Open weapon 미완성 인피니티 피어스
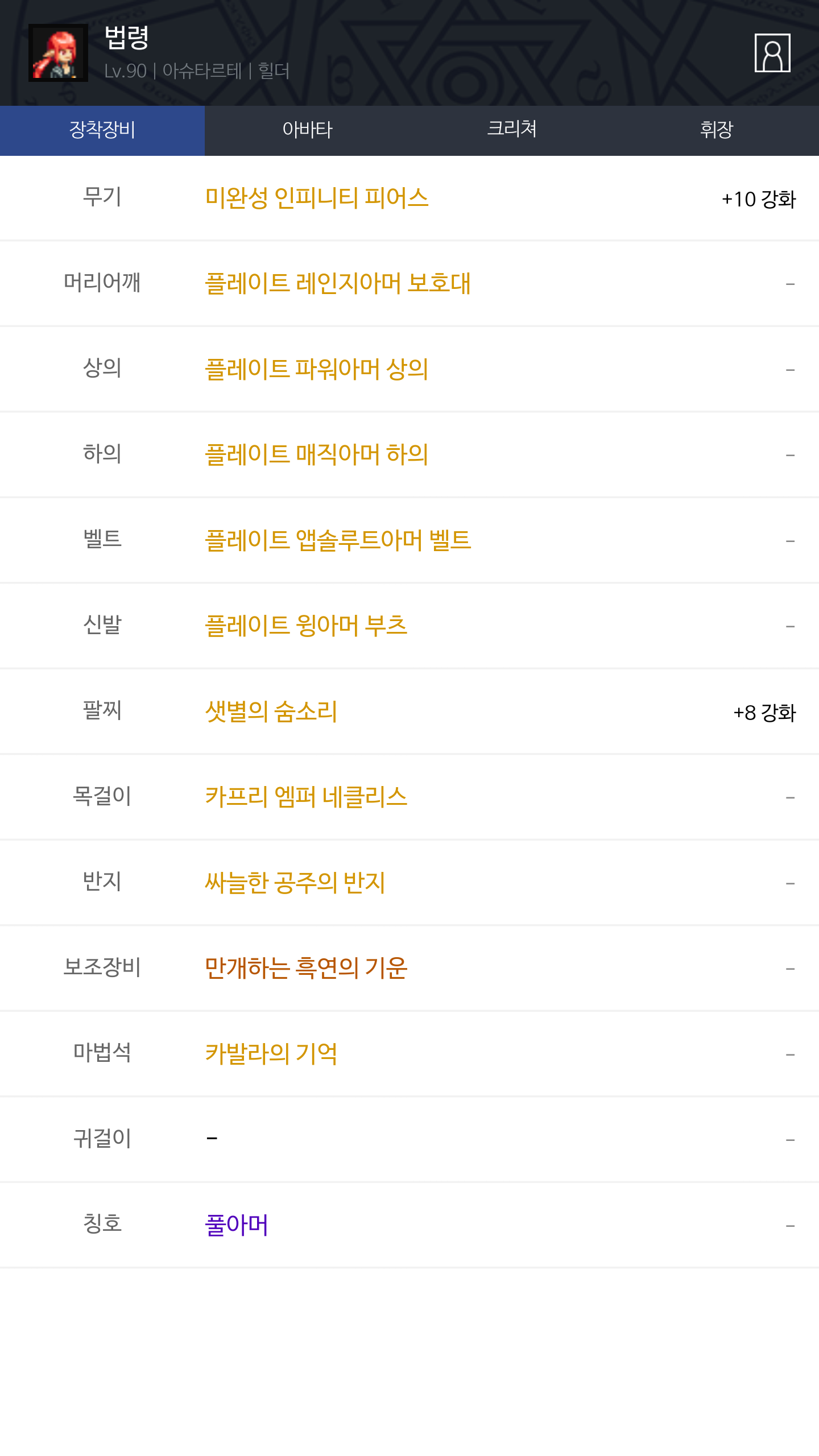This screenshot has height=1456, width=819. click(x=316, y=198)
